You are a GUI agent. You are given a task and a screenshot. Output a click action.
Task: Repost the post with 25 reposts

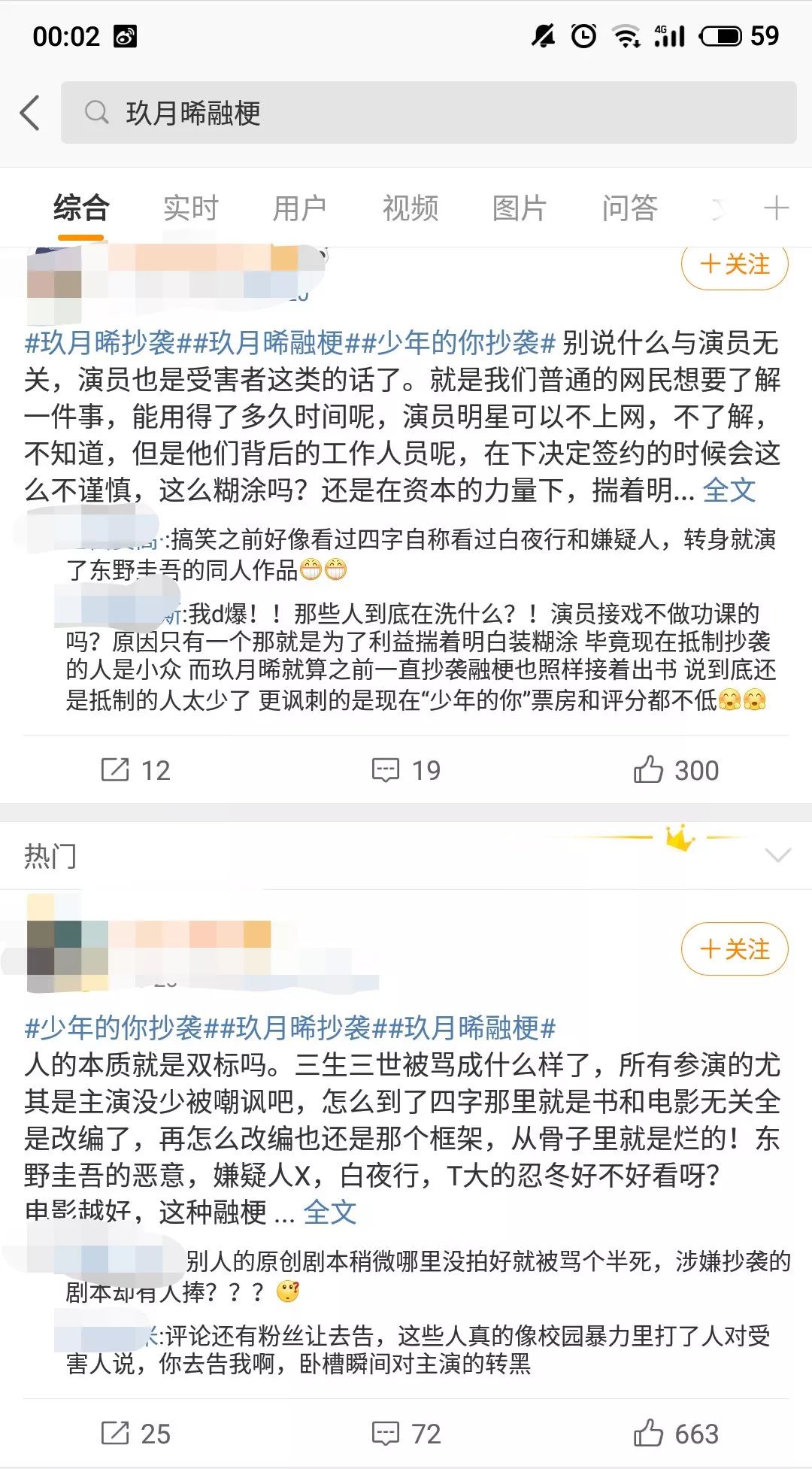click(x=136, y=1433)
